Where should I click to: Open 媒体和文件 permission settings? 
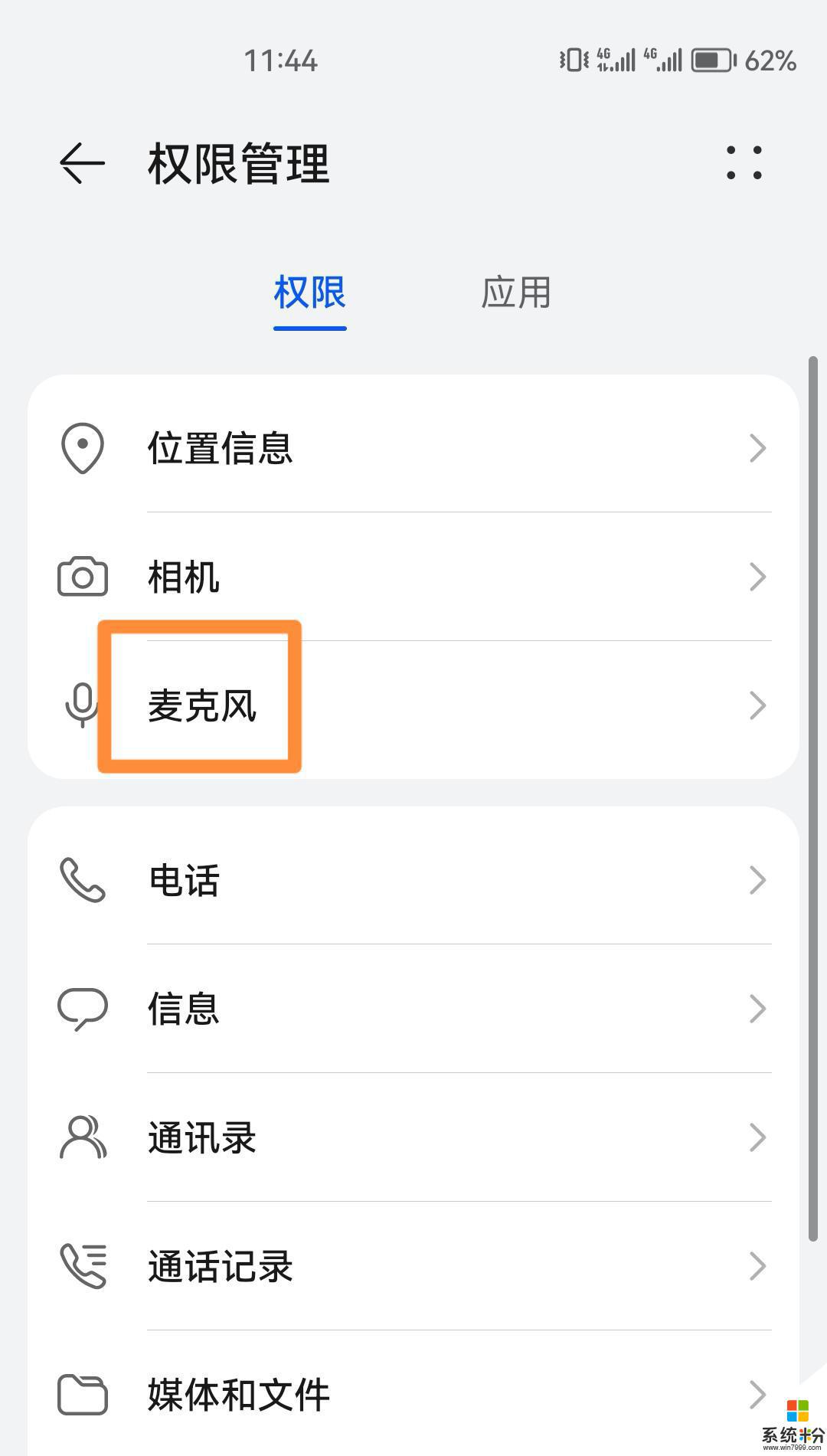click(x=413, y=1395)
